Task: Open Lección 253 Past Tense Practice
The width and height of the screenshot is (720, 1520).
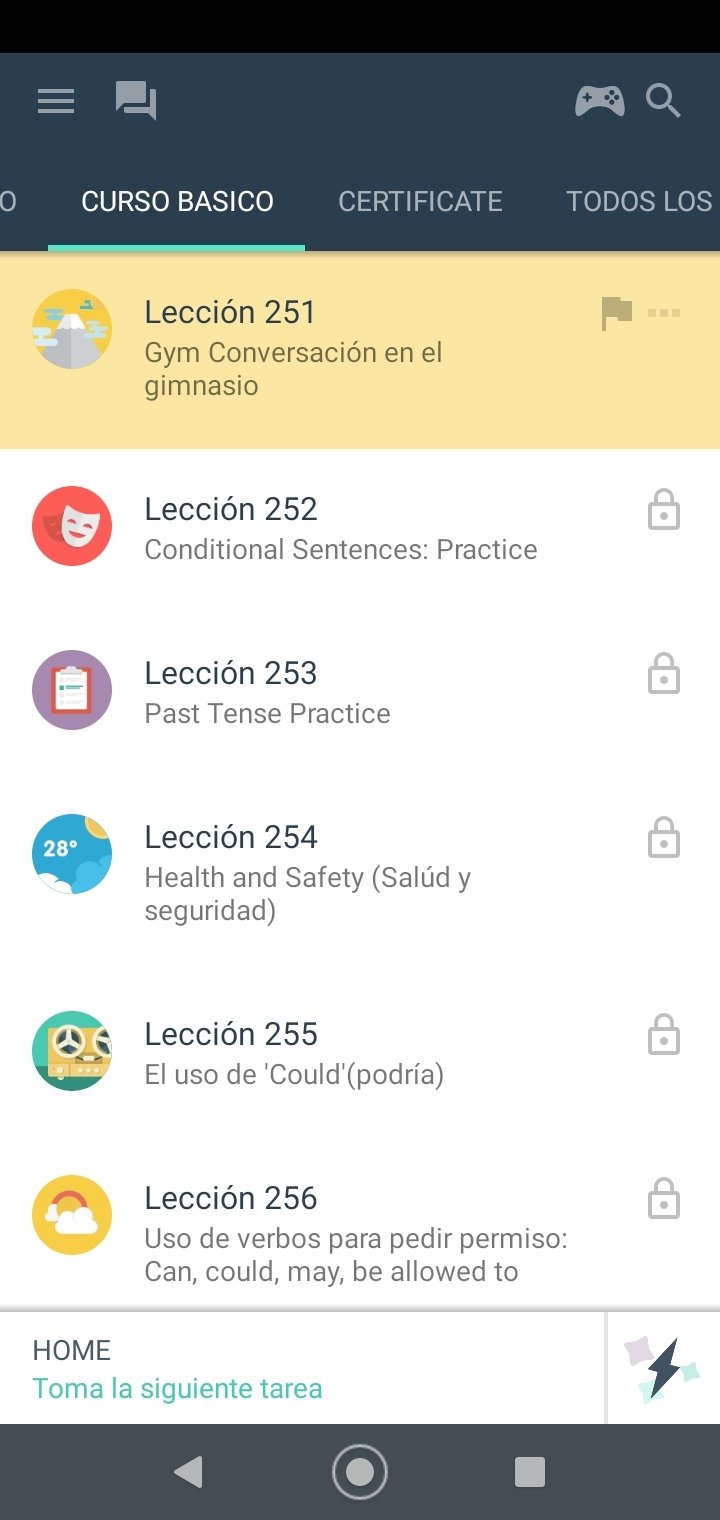Action: click(360, 691)
